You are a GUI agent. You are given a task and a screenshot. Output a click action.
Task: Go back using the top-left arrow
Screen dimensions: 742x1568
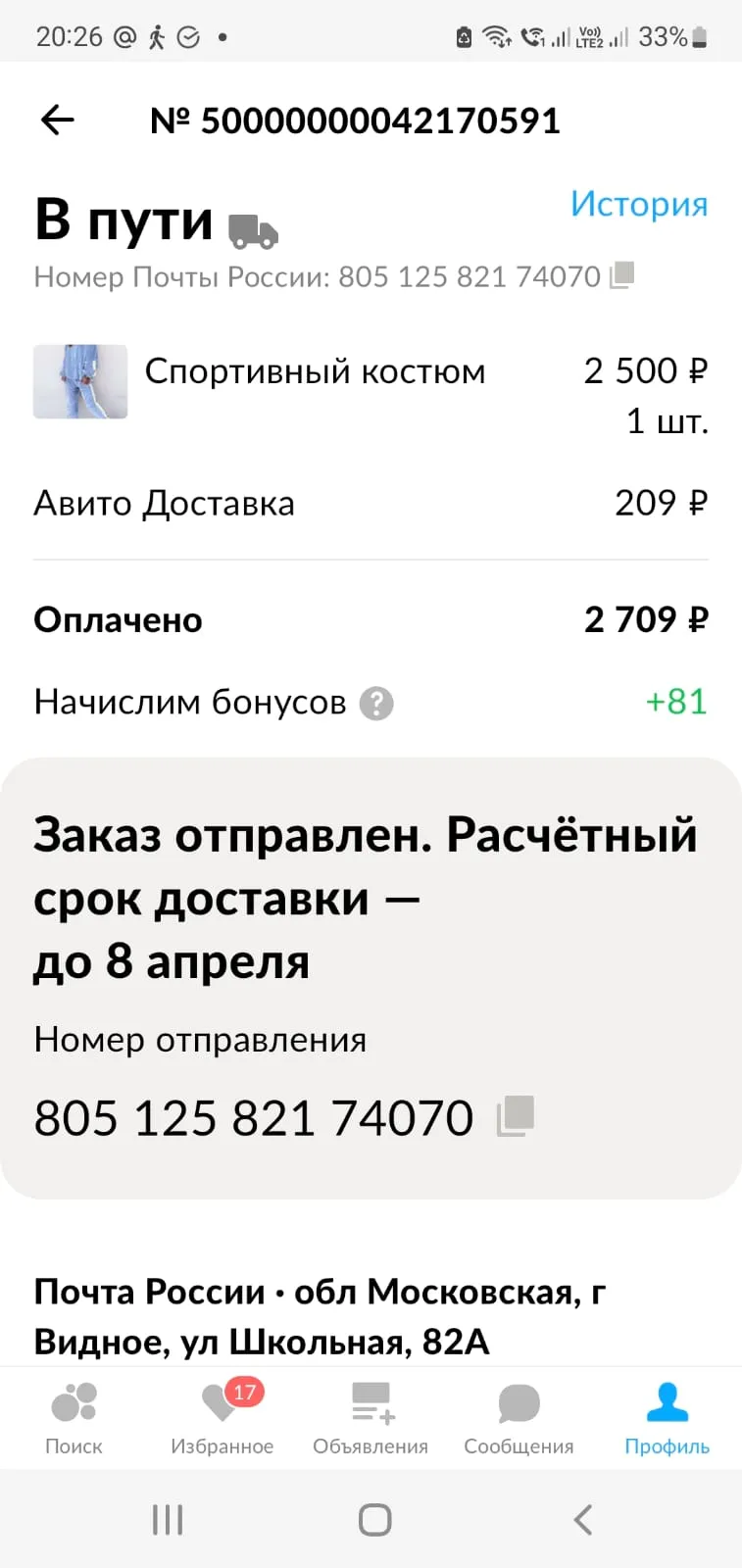coord(58,121)
